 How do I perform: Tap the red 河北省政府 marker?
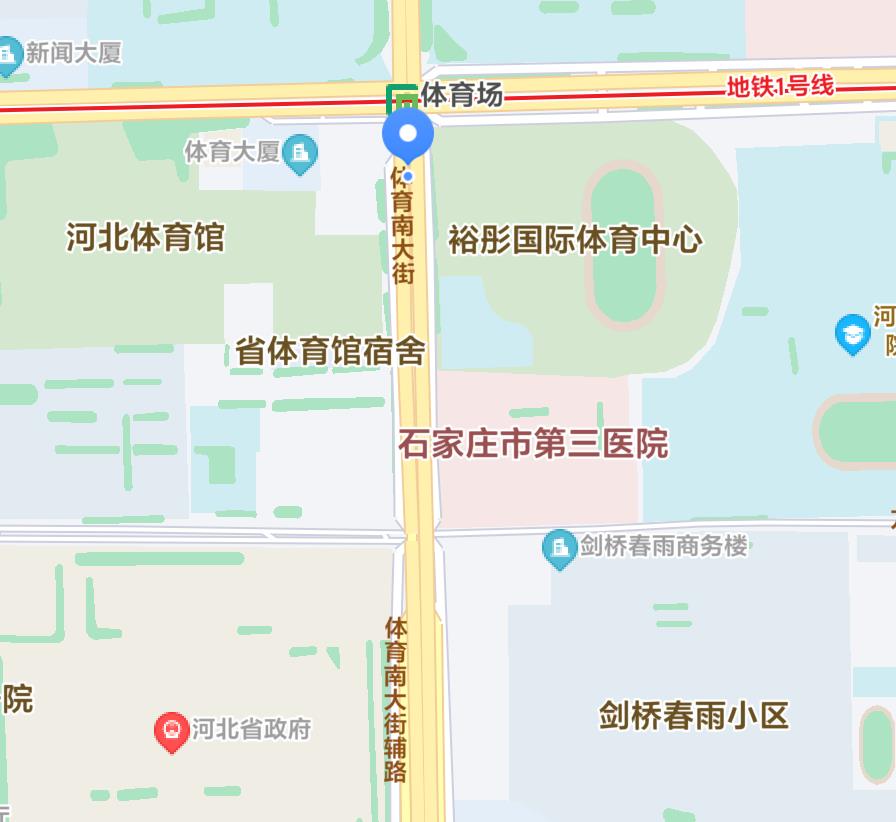point(172,731)
